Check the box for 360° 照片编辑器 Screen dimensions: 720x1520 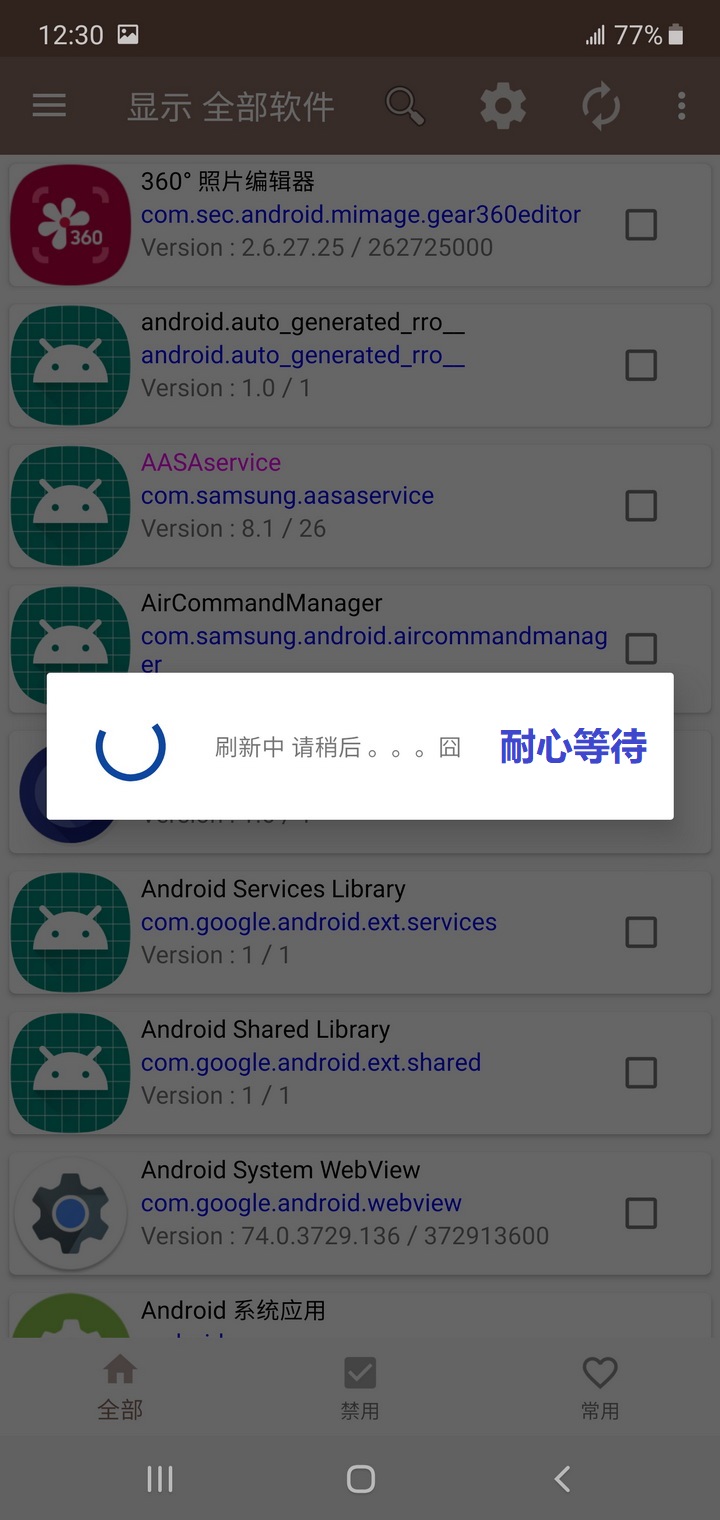pyautogui.click(x=641, y=225)
